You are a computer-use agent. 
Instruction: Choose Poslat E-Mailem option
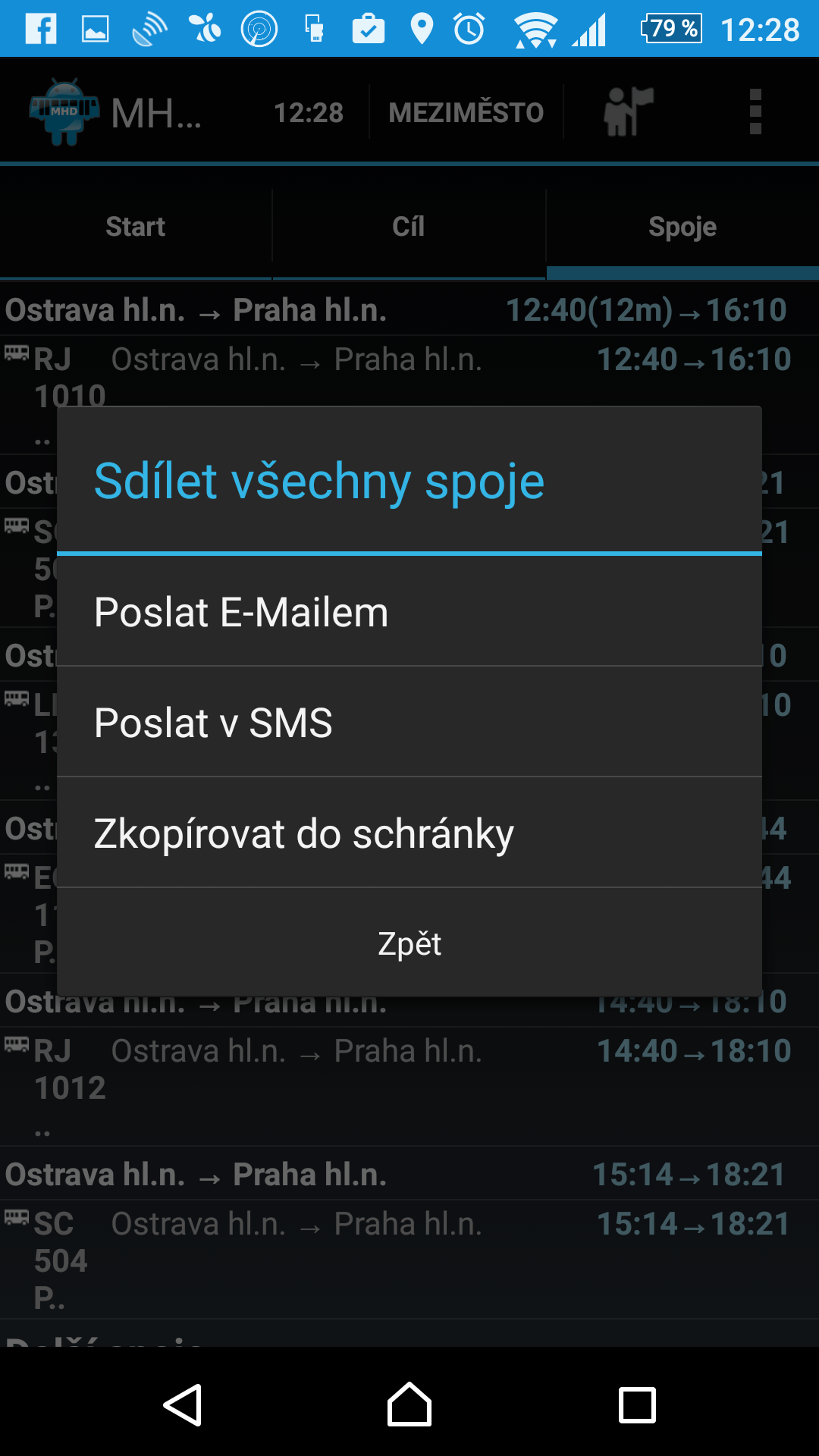409,611
